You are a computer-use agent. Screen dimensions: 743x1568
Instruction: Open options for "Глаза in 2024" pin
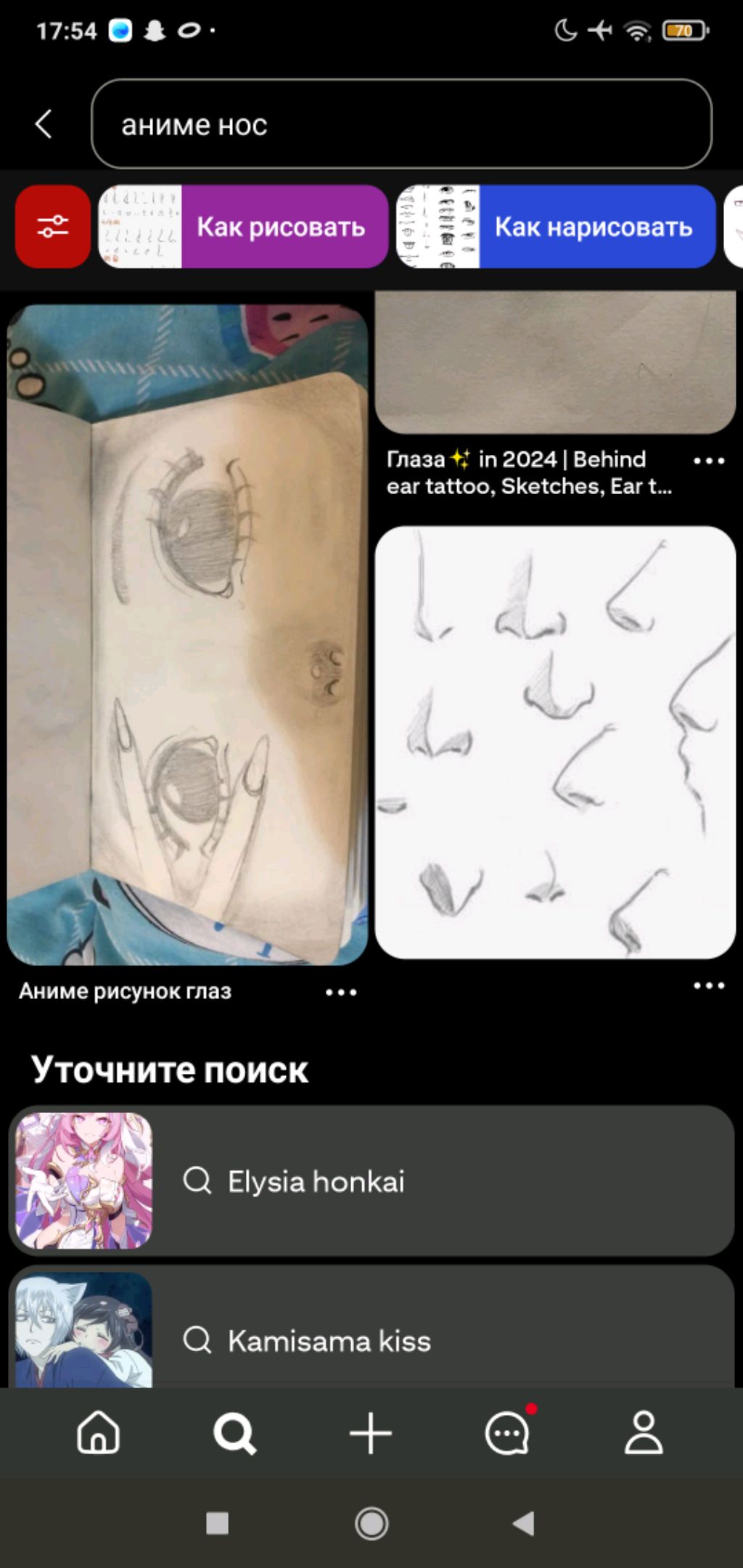(x=708, y=461)
